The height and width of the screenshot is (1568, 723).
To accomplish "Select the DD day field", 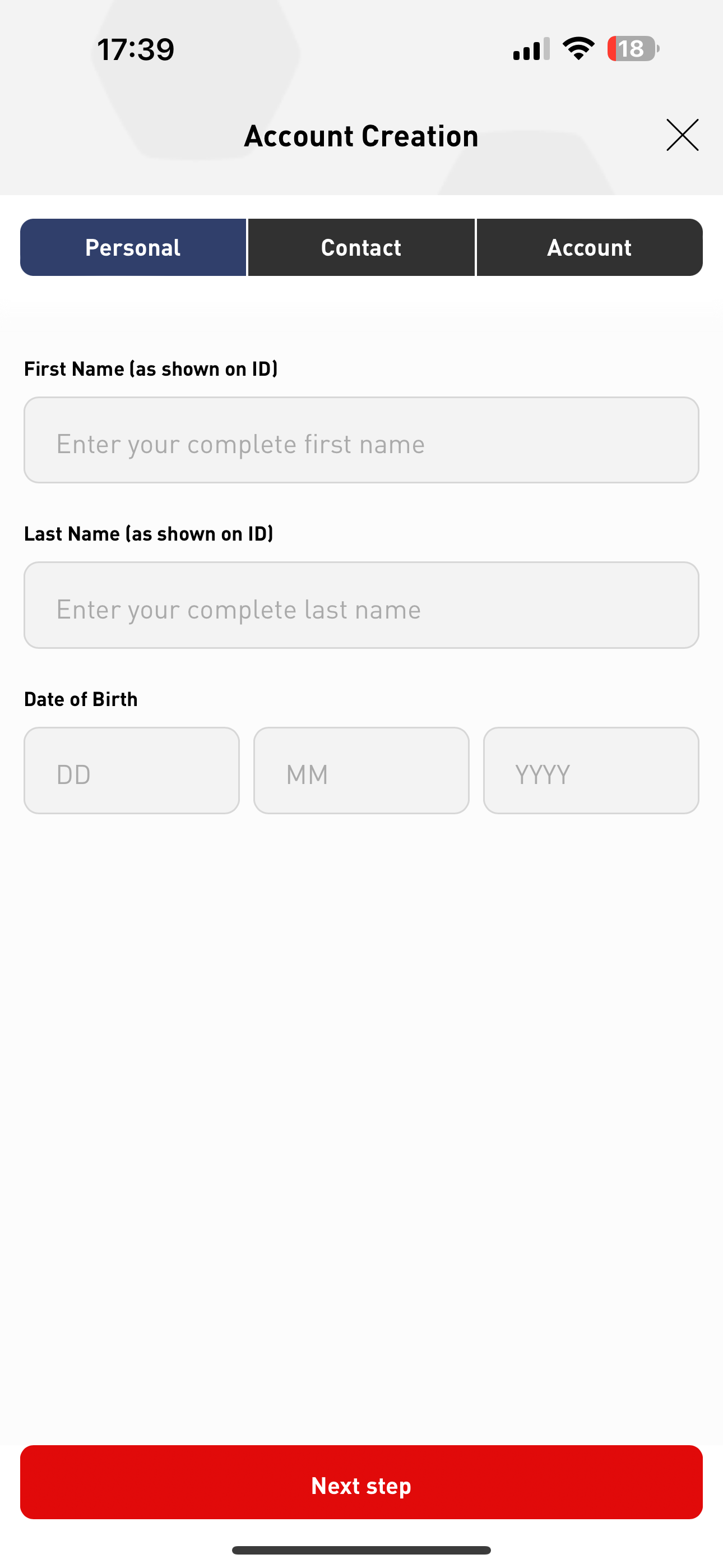I will point(131,771).
